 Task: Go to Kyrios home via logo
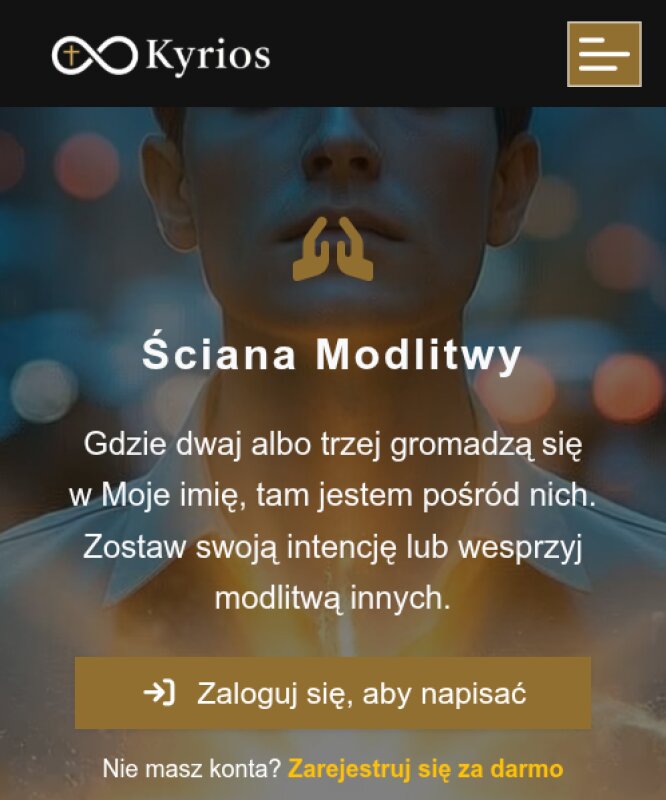(x=161, y=54)
